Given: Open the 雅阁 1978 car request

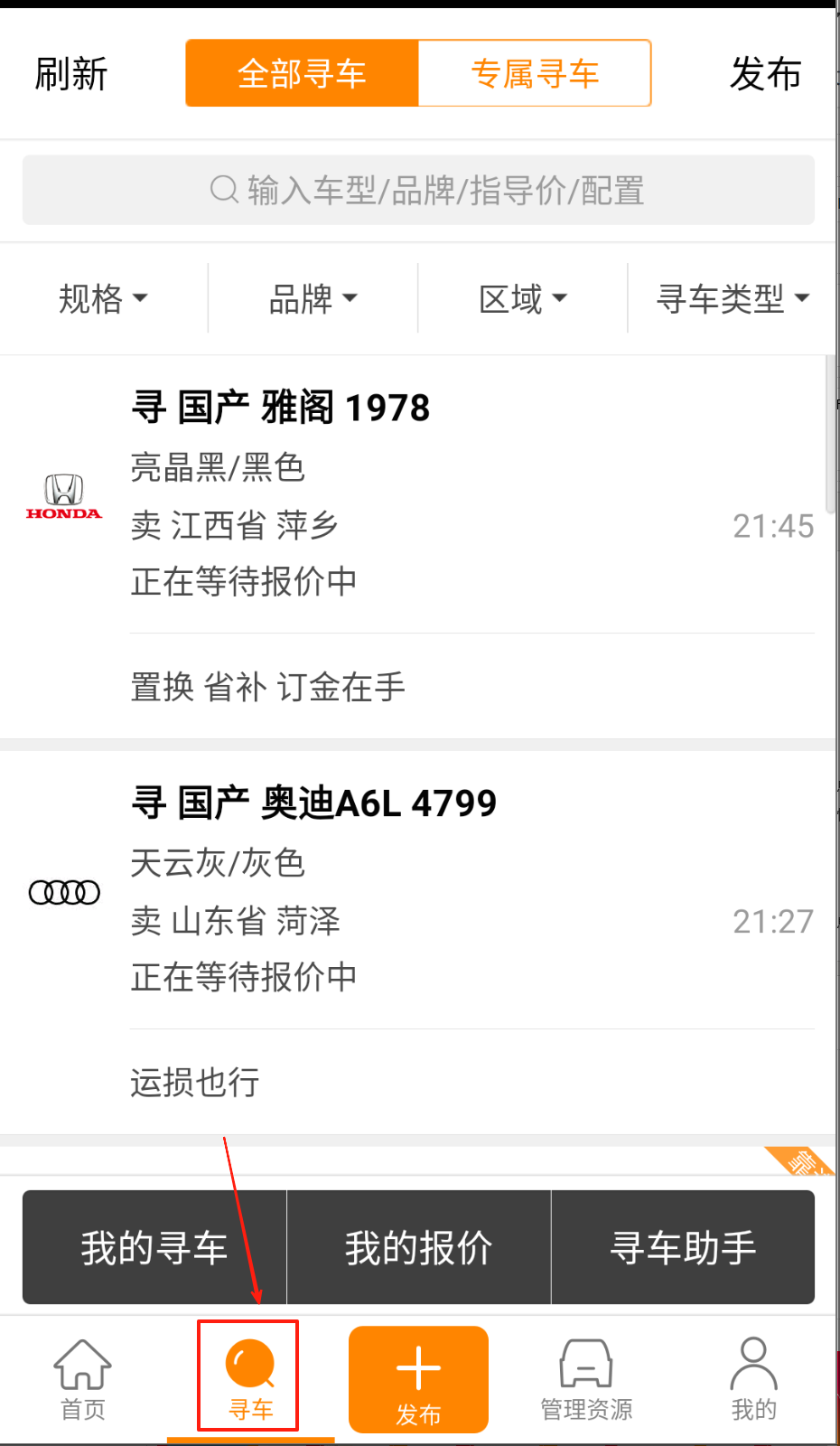Looking at the screenshot, I should 415,493.
